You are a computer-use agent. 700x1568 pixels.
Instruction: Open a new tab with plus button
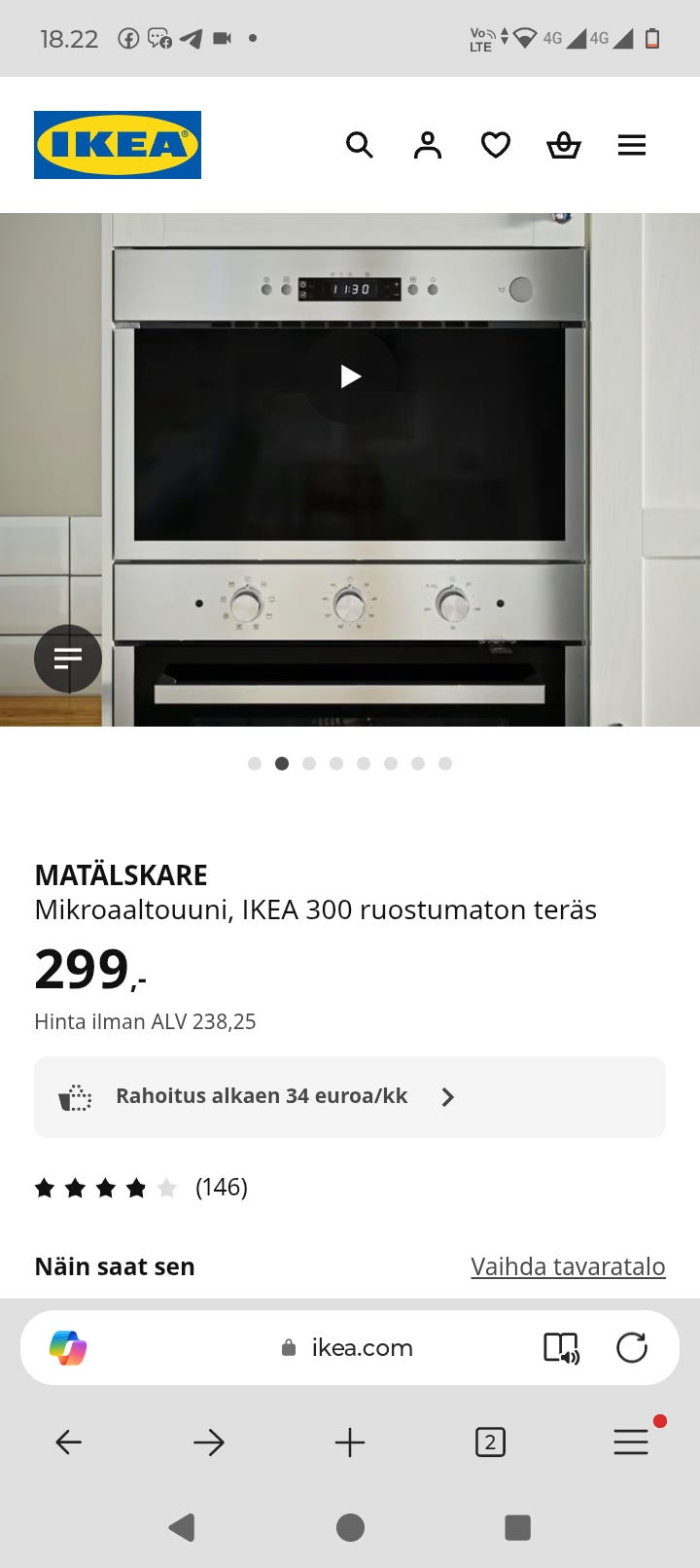(x=350, y=1443)
